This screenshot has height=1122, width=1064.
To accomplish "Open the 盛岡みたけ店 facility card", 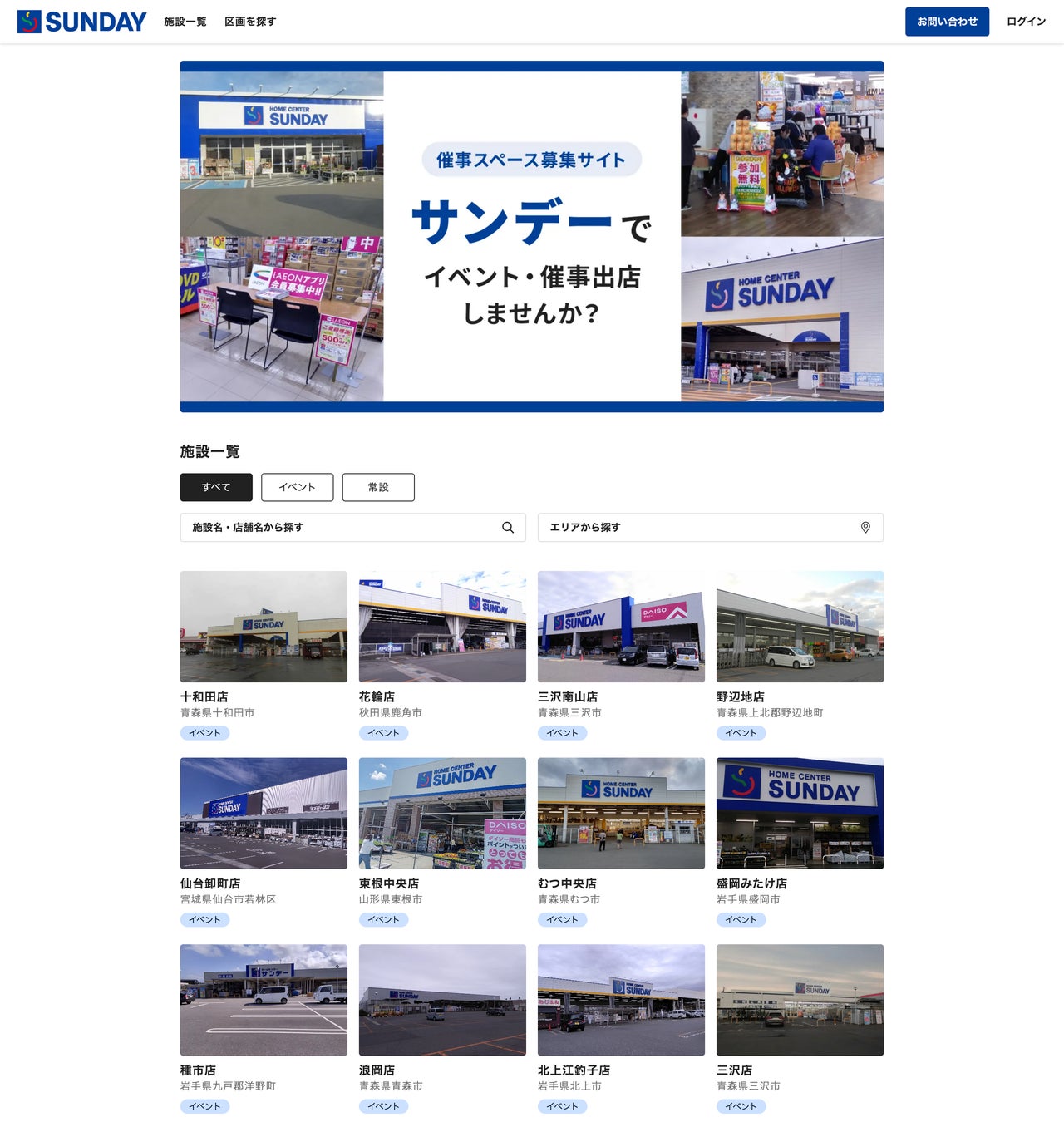I will (x=800, y=814).
